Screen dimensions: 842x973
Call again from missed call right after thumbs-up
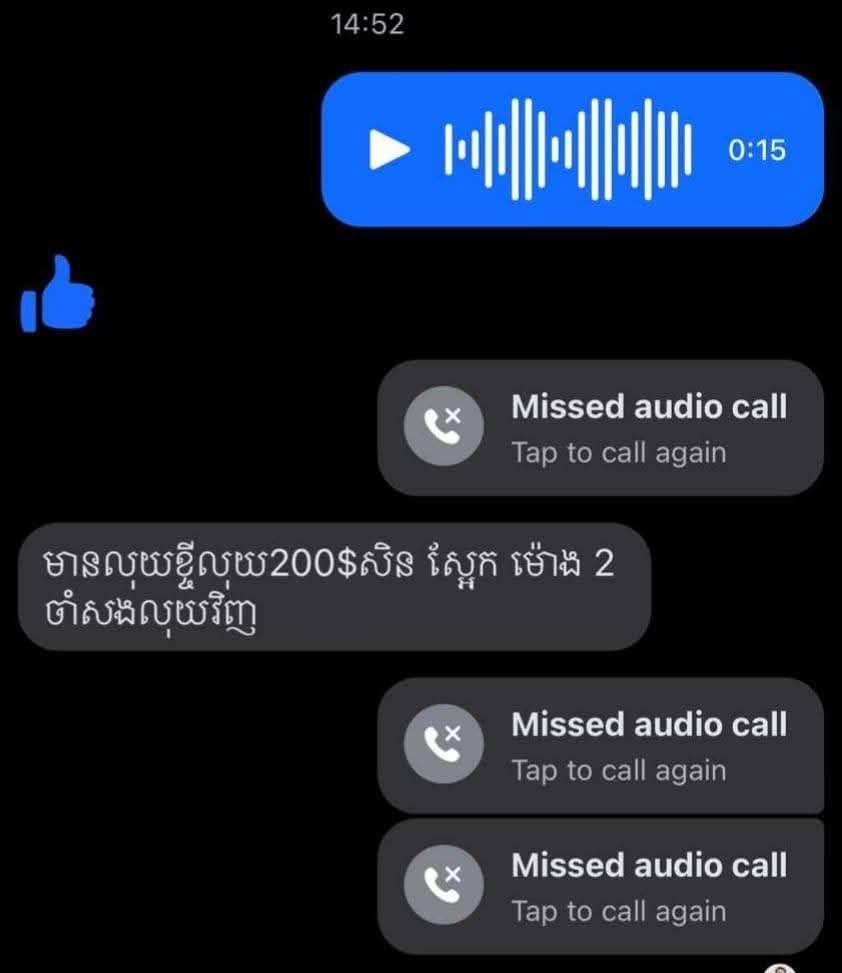coord(601,428)
